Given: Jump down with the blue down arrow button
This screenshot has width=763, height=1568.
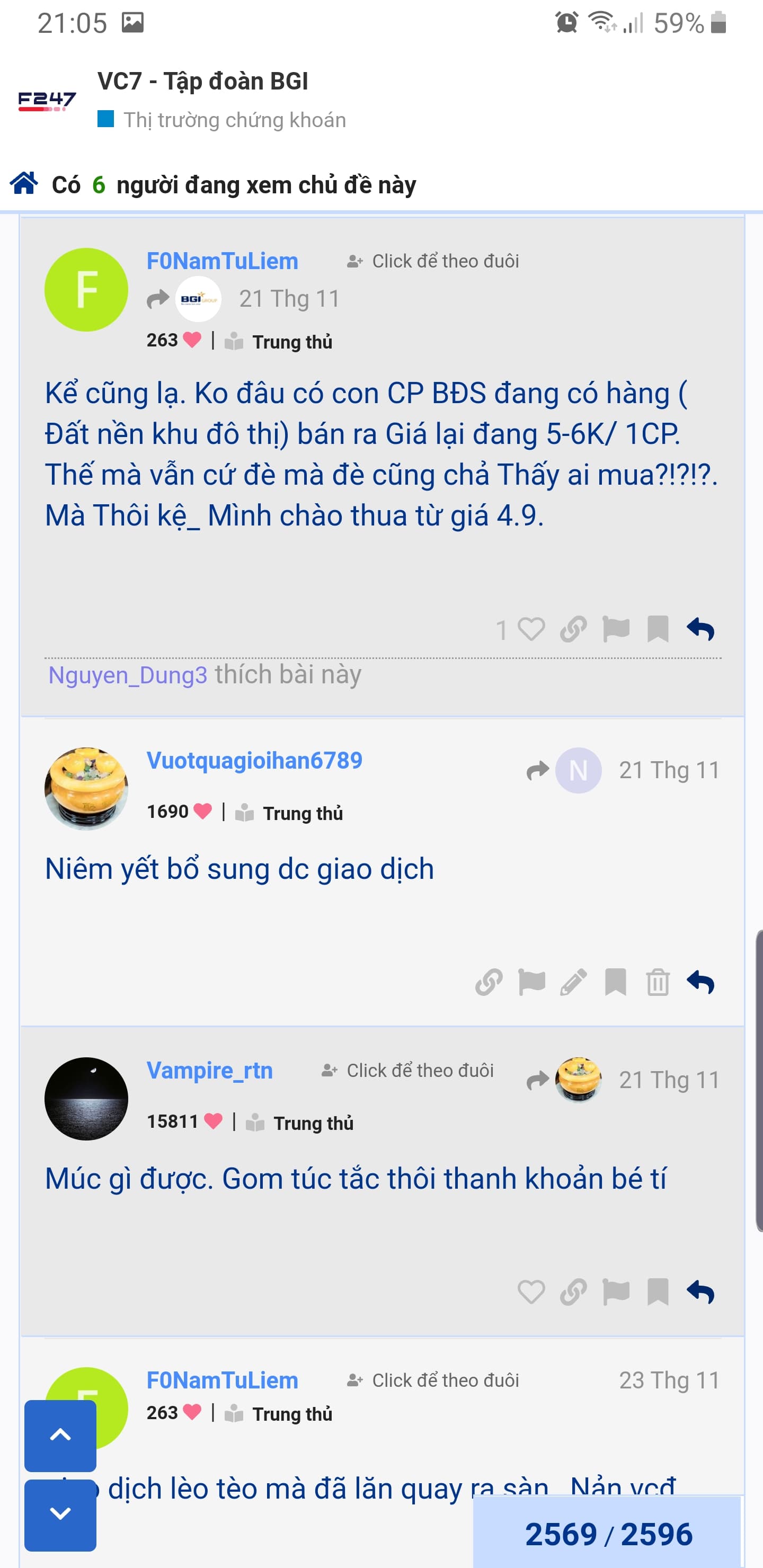Looking at the screenshot, I should (60, 1514).
